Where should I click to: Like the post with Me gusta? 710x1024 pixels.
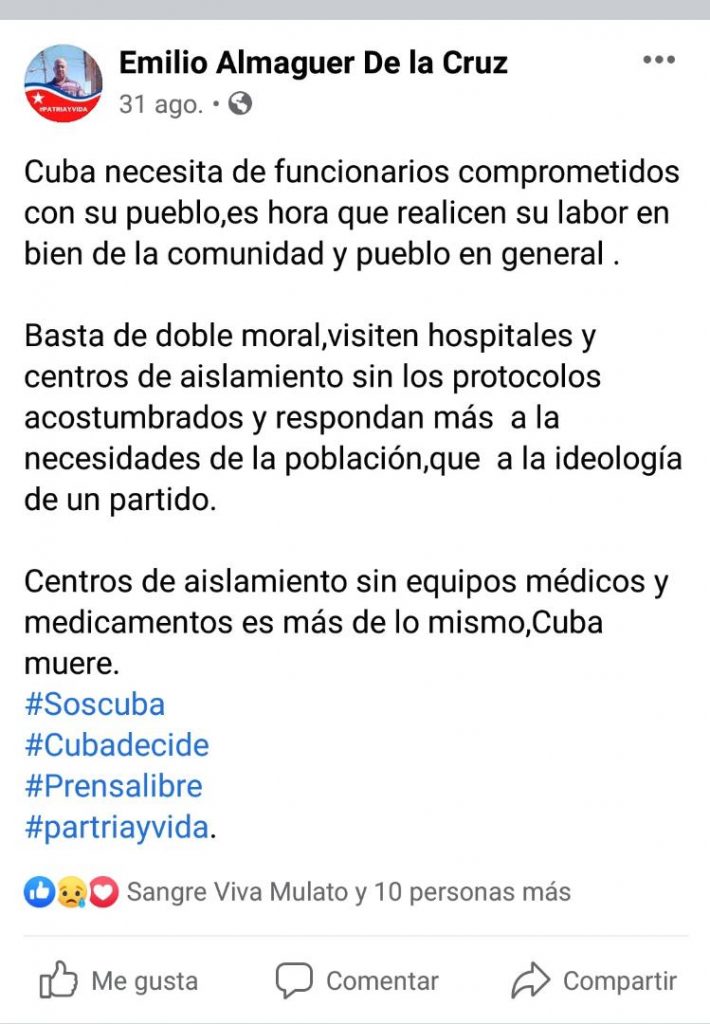[x=119, y=981]
